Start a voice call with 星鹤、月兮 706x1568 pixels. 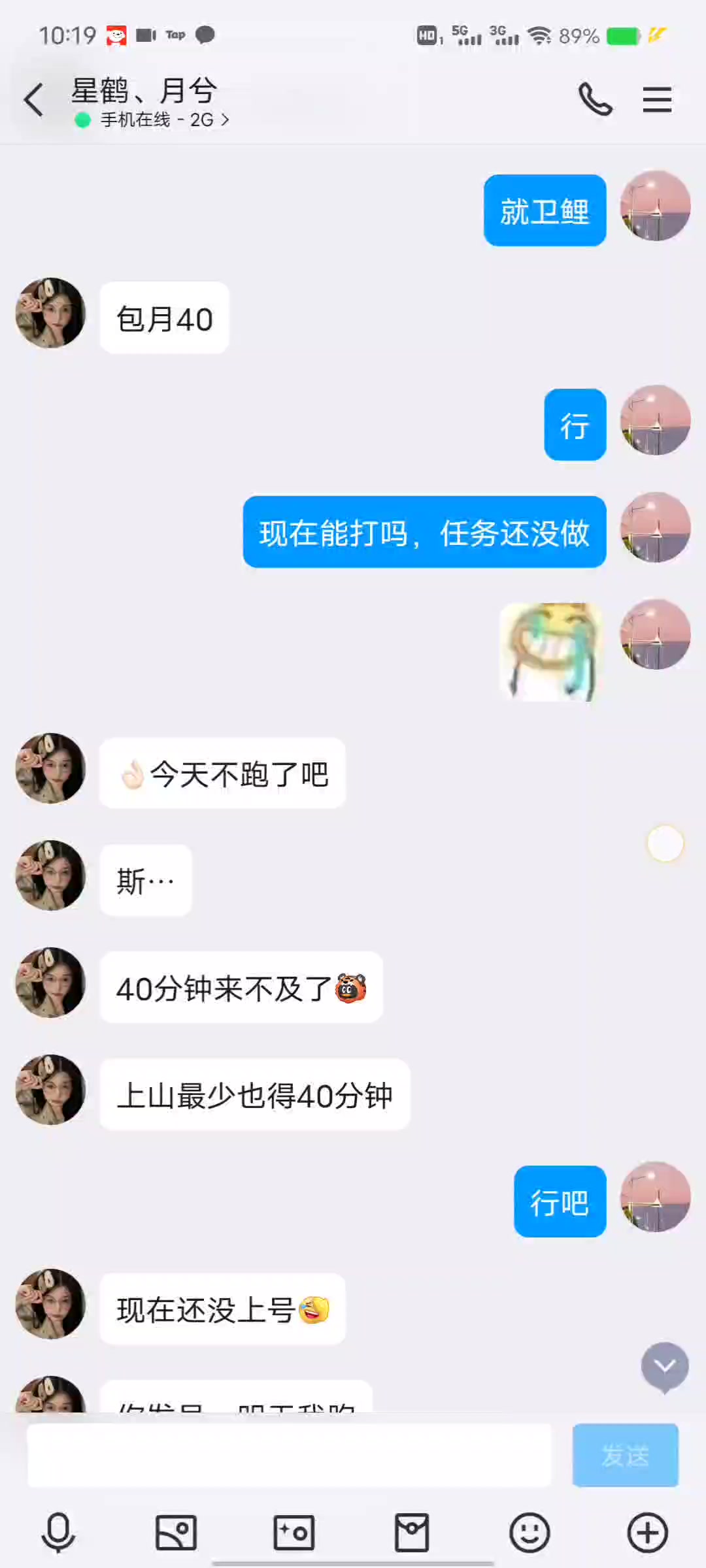pos(595,100)
